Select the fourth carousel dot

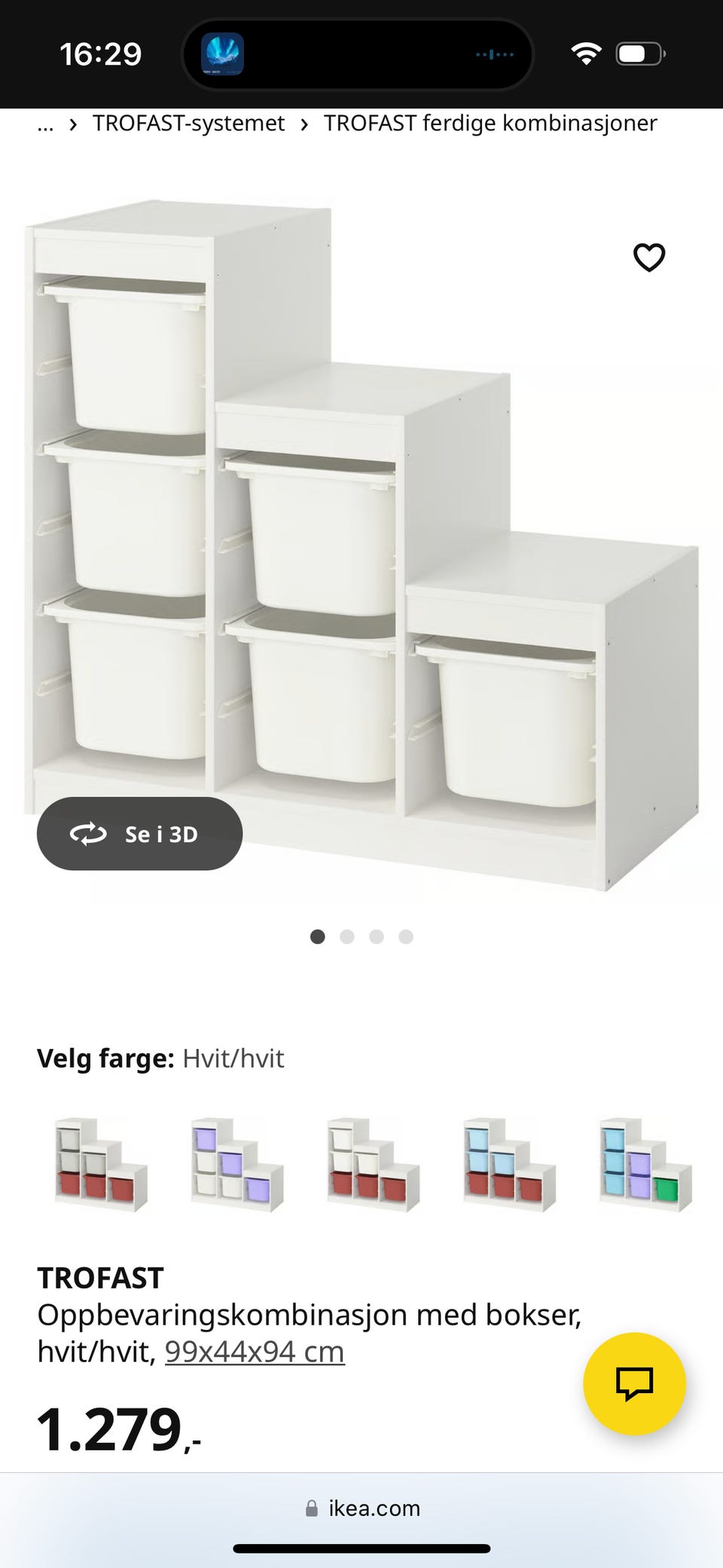coord(406,937)
